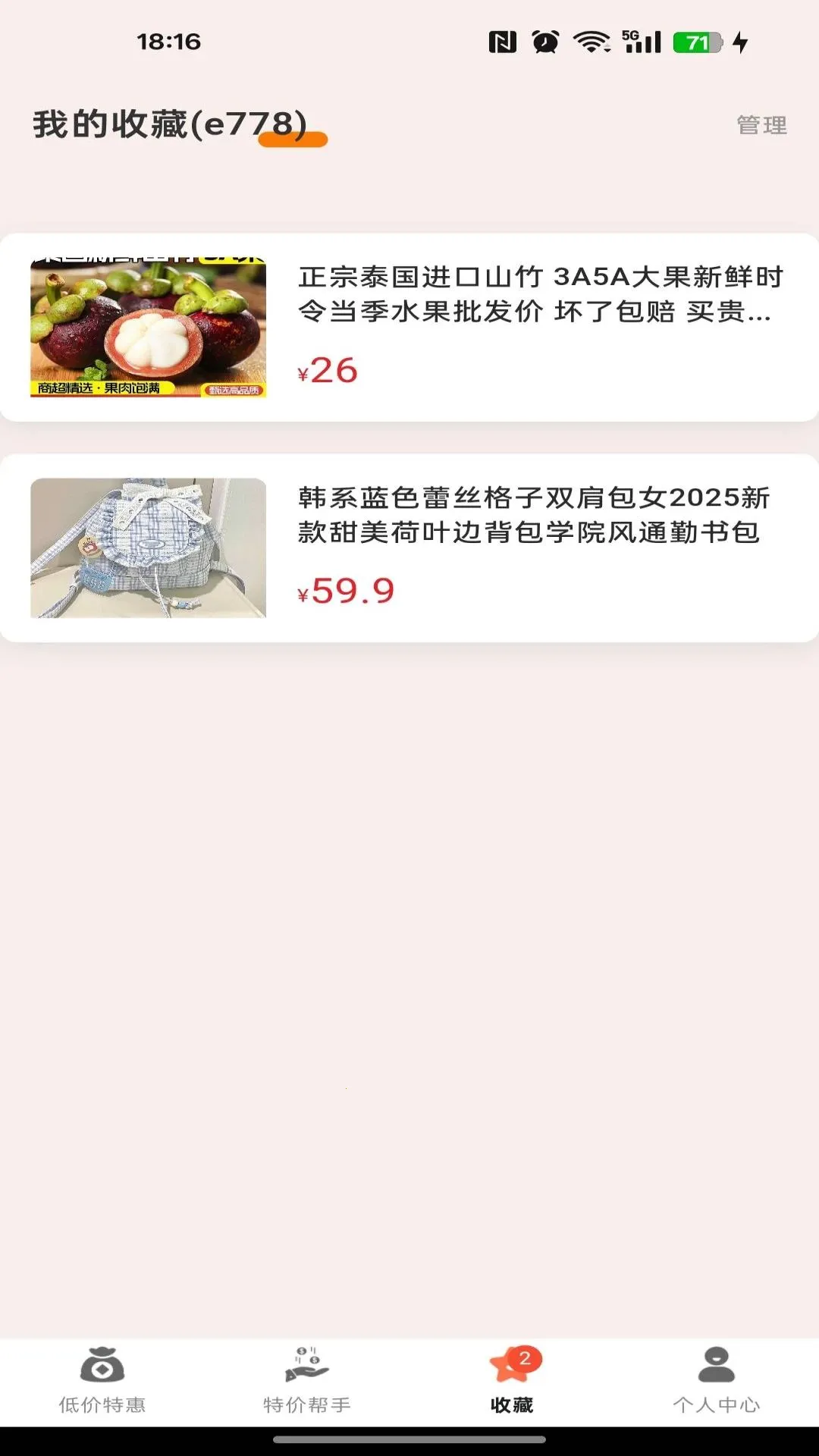Go to the 个人中心 tab
The height and width of the screenshot is (1456, 819).
tap(717, 1380)
